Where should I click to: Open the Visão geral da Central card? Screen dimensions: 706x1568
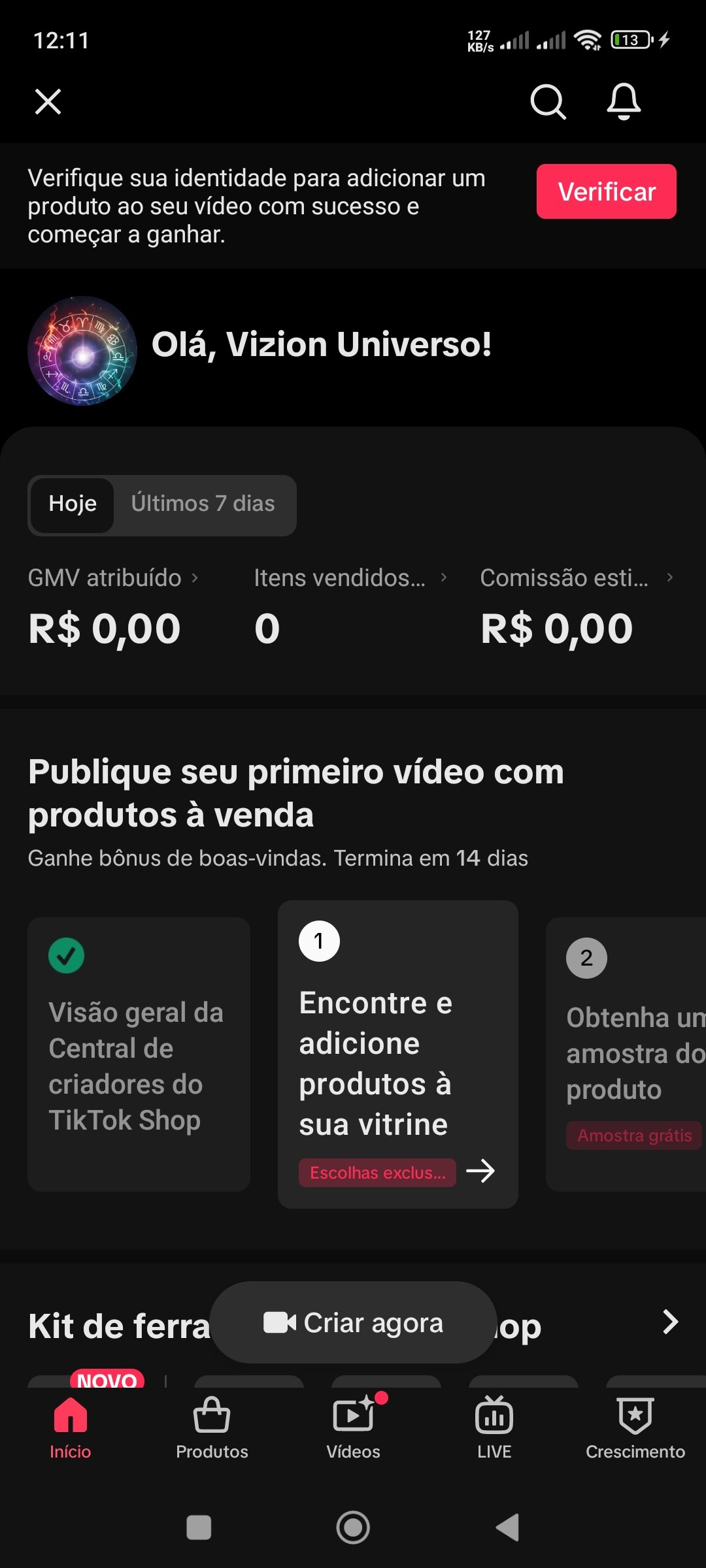pos(139,1054)
